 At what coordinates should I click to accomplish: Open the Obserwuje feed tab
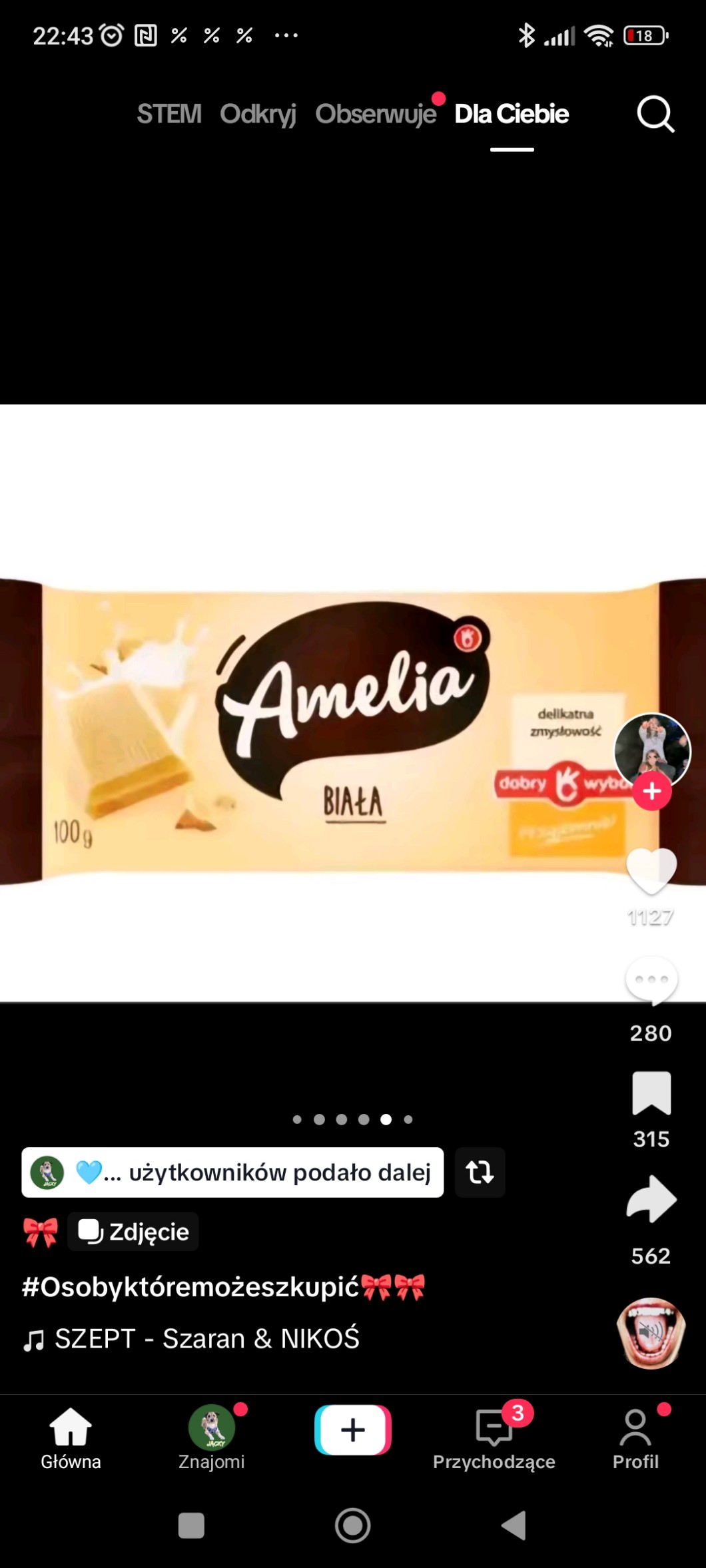(x=376, y=115)
